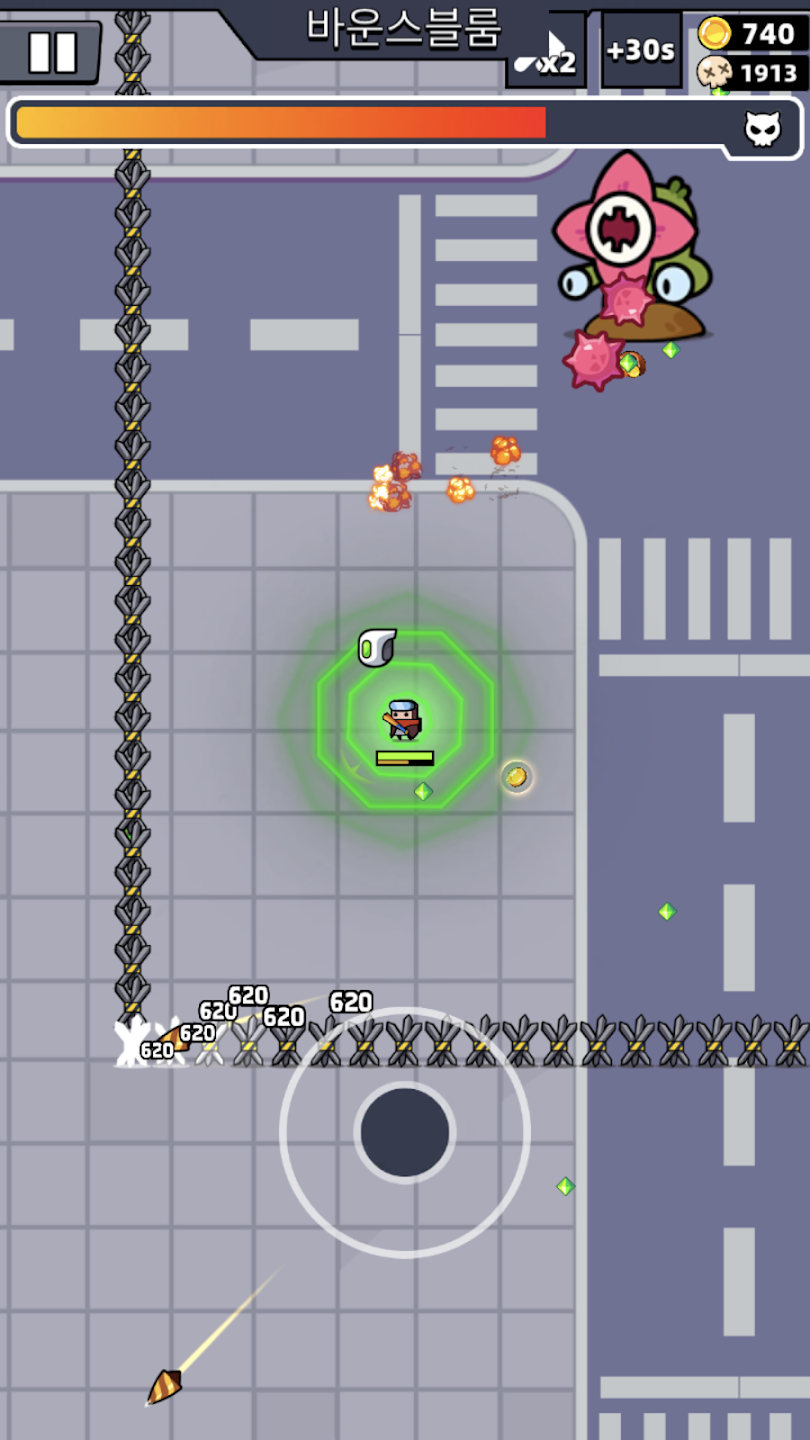Tap the virtual joystick knob
The height and width of the screenshot is (1440, 810).
click(405, 1132)
